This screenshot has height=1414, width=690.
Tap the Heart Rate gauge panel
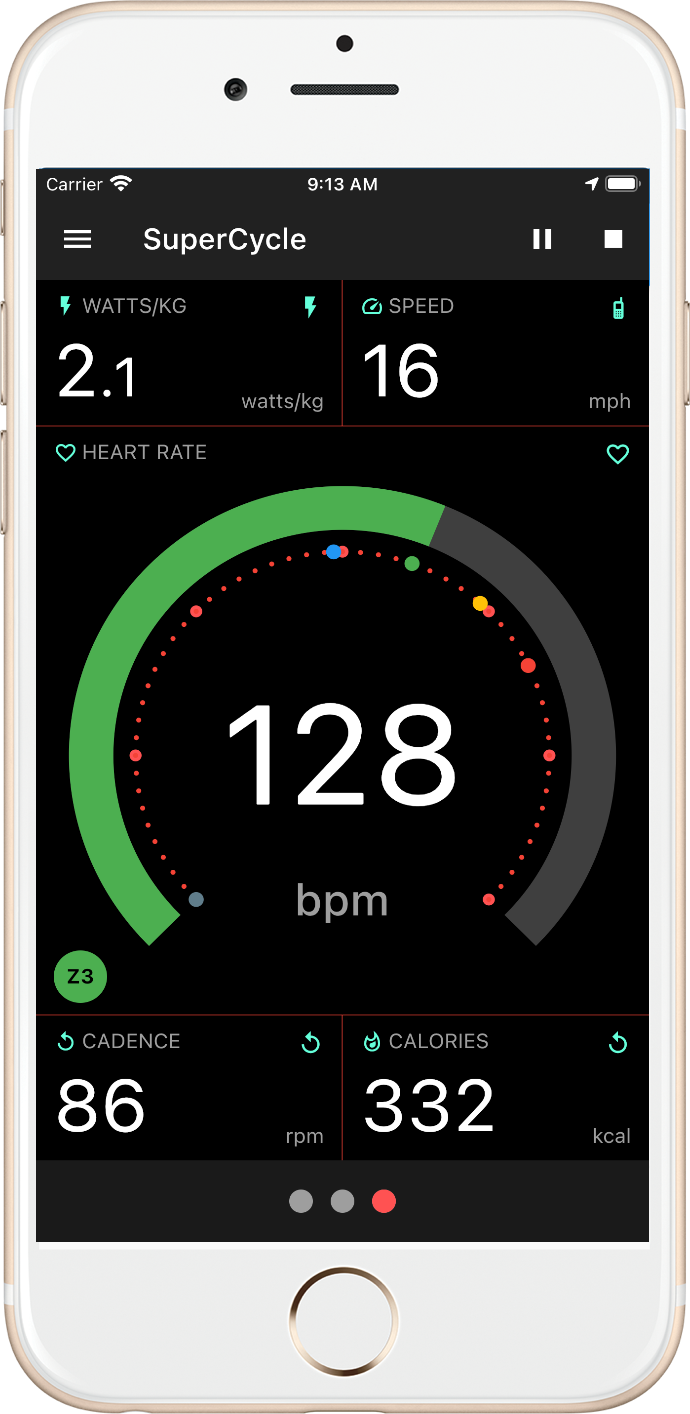point(342,720)
